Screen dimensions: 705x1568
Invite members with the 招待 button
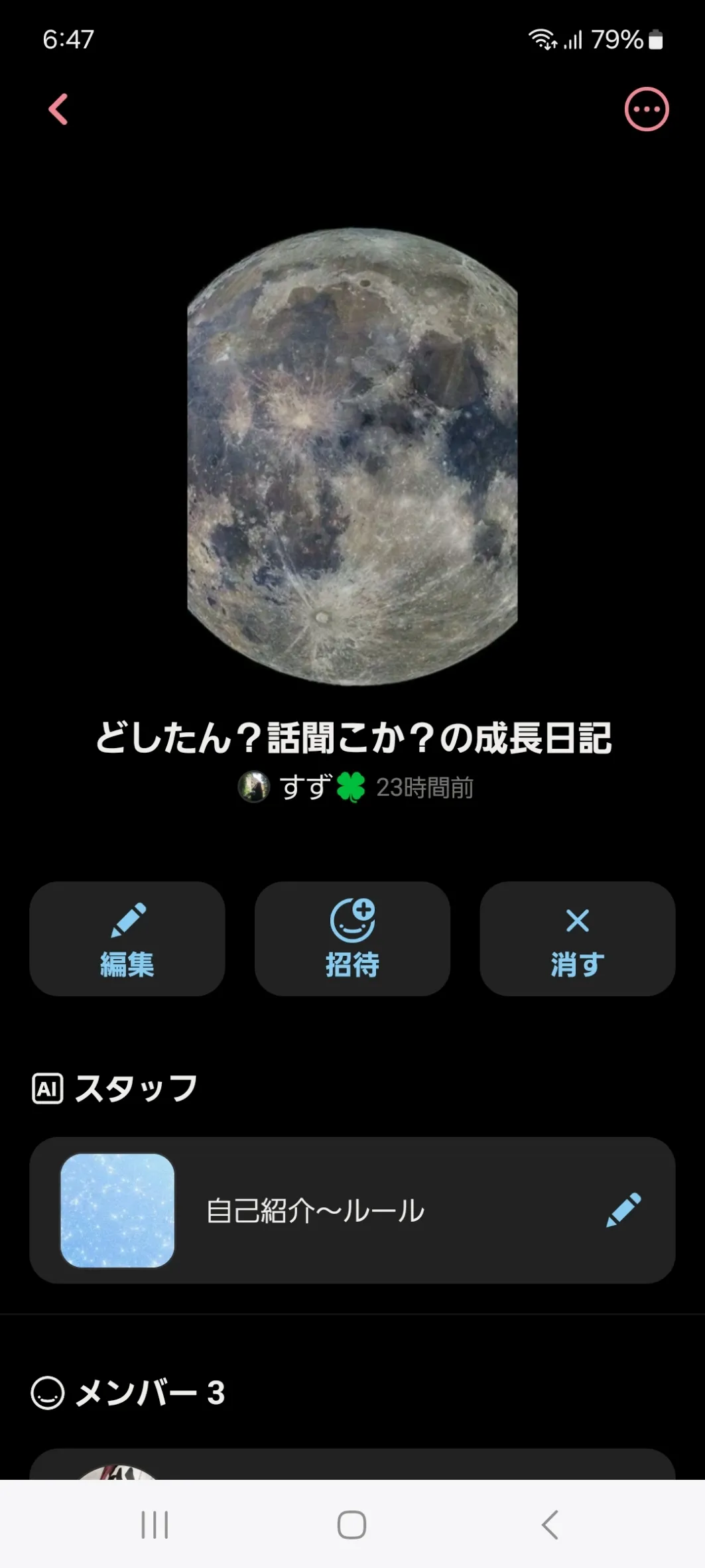coord(352,939)
